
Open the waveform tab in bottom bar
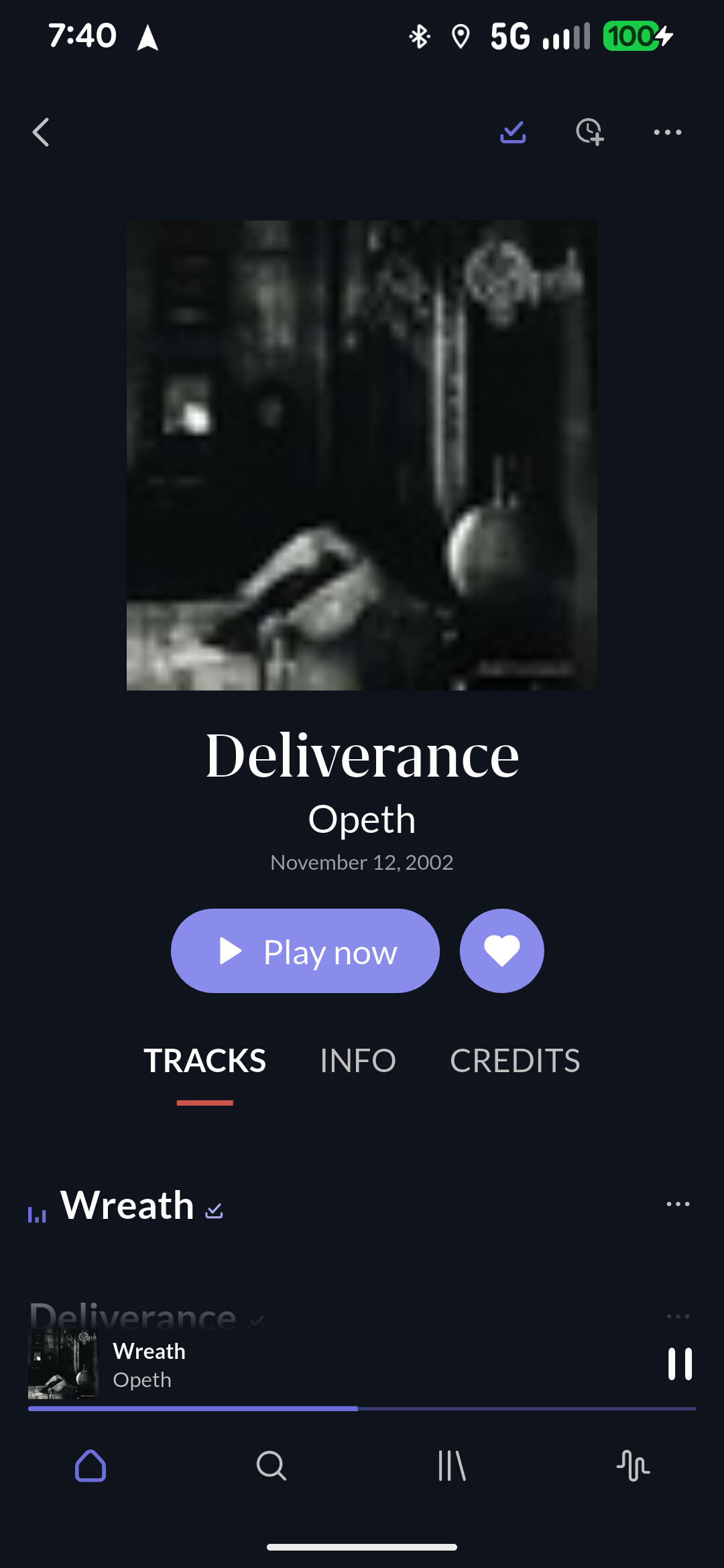633,1466
